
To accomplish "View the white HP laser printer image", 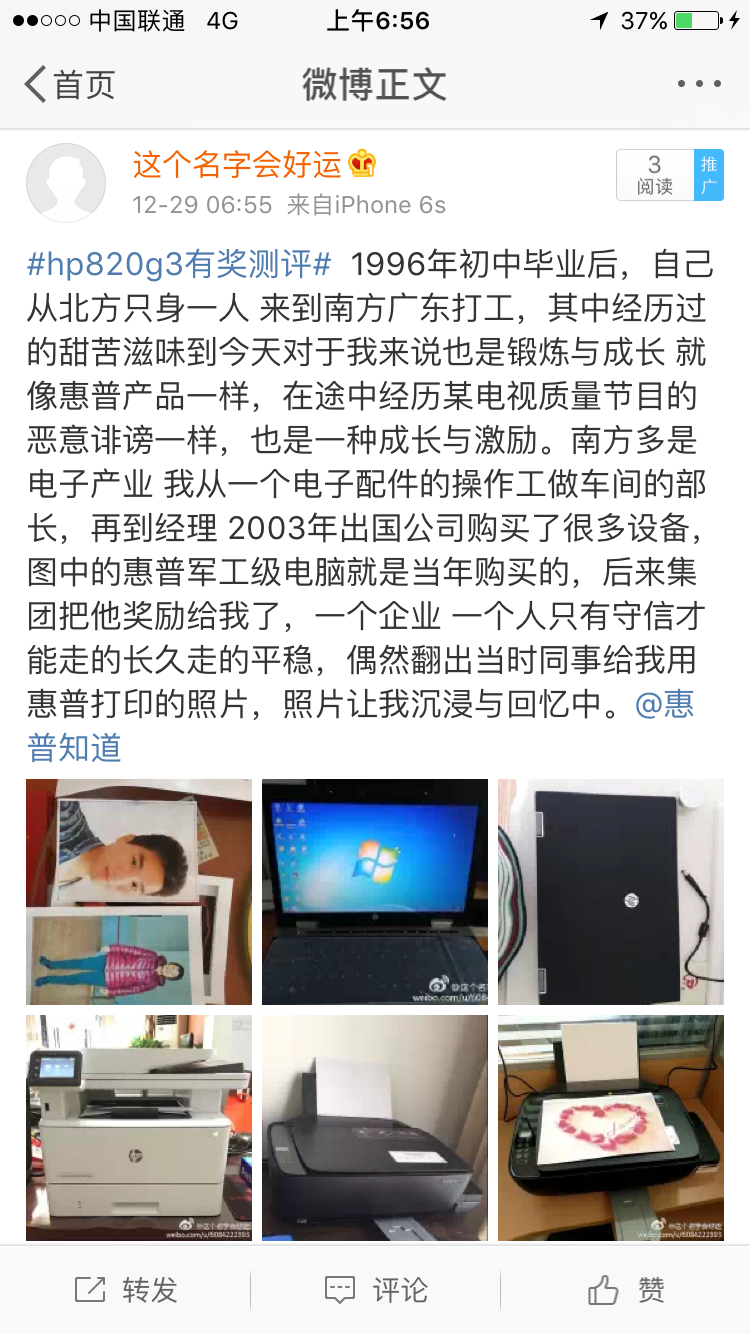I will (x=139, y=1128).
